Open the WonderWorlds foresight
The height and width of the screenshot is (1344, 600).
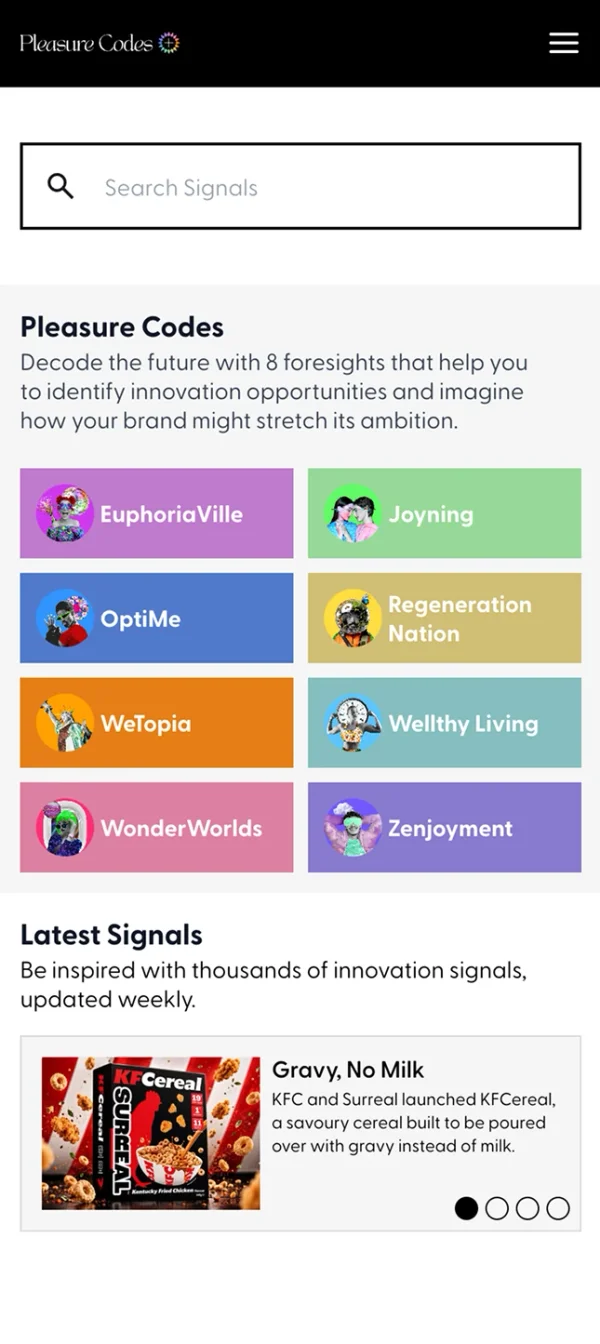tap(157, 827)
